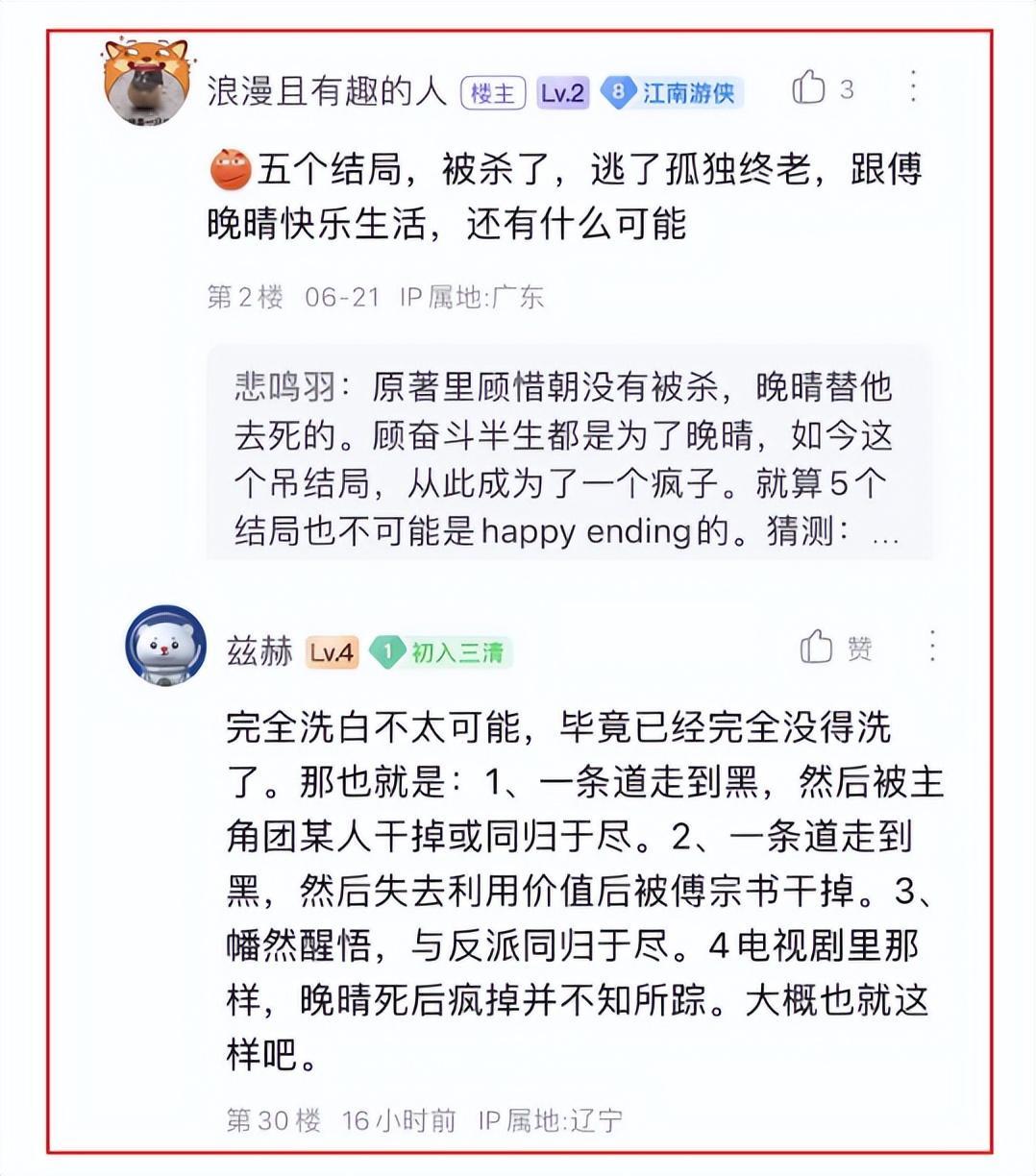View 兹赫's profile via avatar

(x=166, y=645)
